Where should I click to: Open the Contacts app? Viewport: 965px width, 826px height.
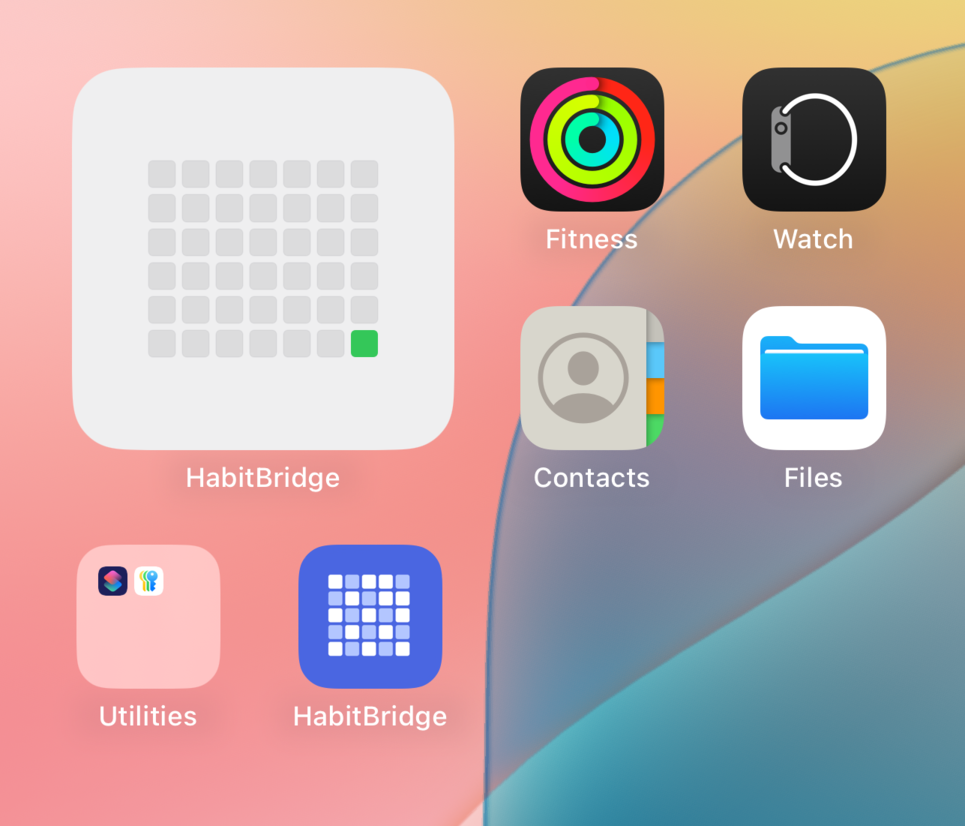tap(592, 378)
